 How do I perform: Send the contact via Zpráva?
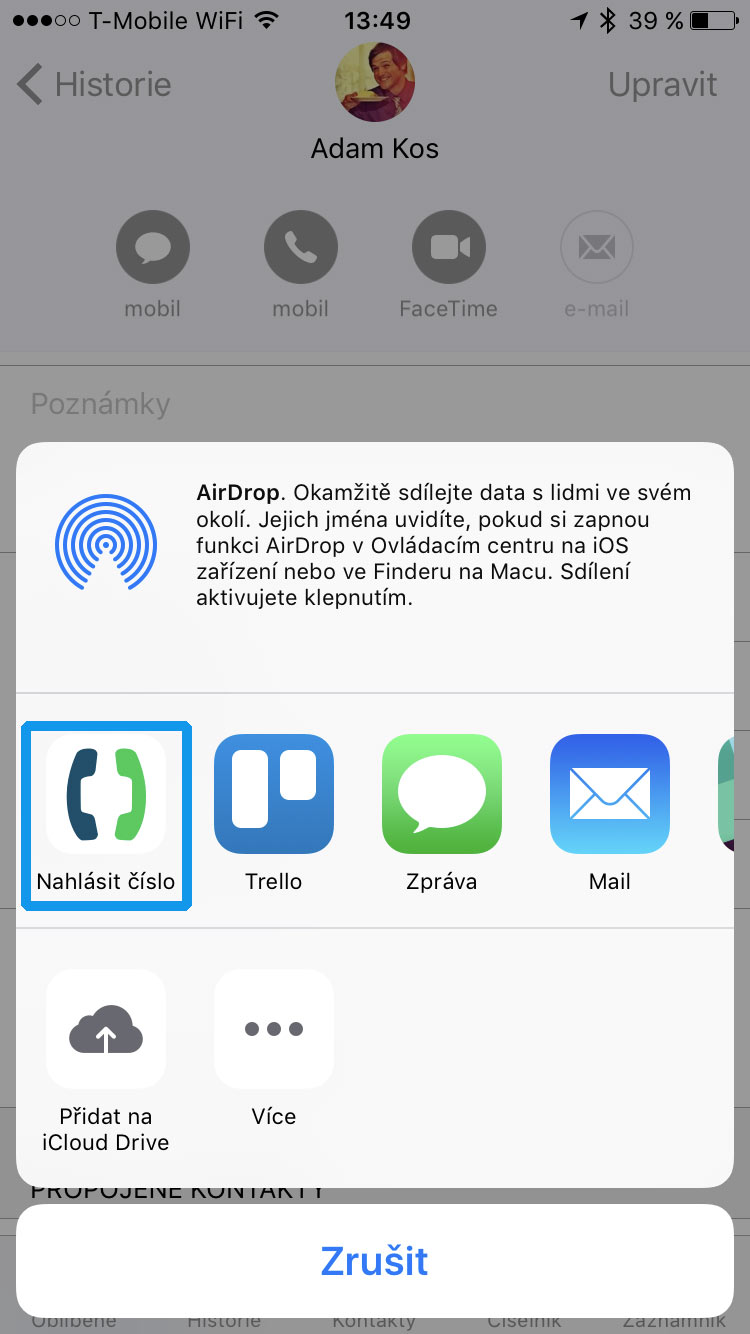(441, 794)
